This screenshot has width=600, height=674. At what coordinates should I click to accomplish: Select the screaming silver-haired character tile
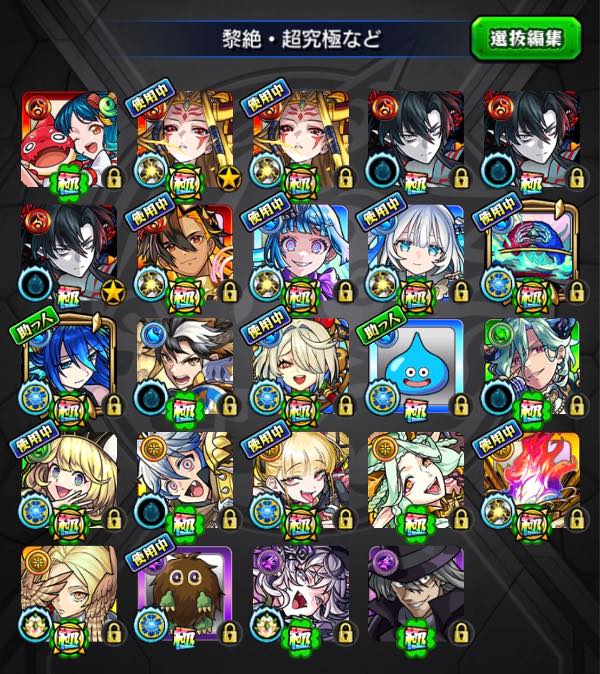300,594
